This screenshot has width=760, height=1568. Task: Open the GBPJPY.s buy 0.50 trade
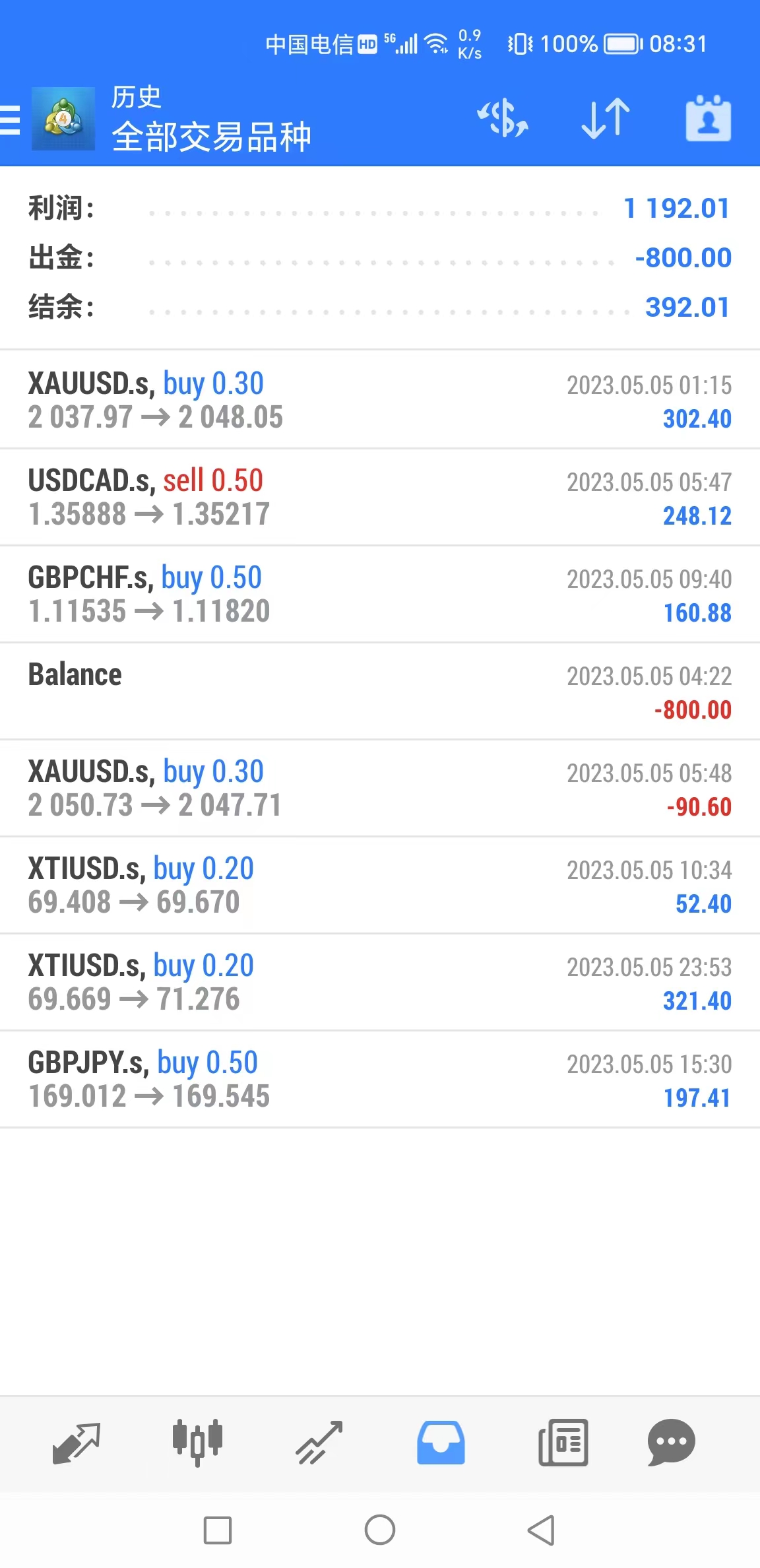(380, 1079)
